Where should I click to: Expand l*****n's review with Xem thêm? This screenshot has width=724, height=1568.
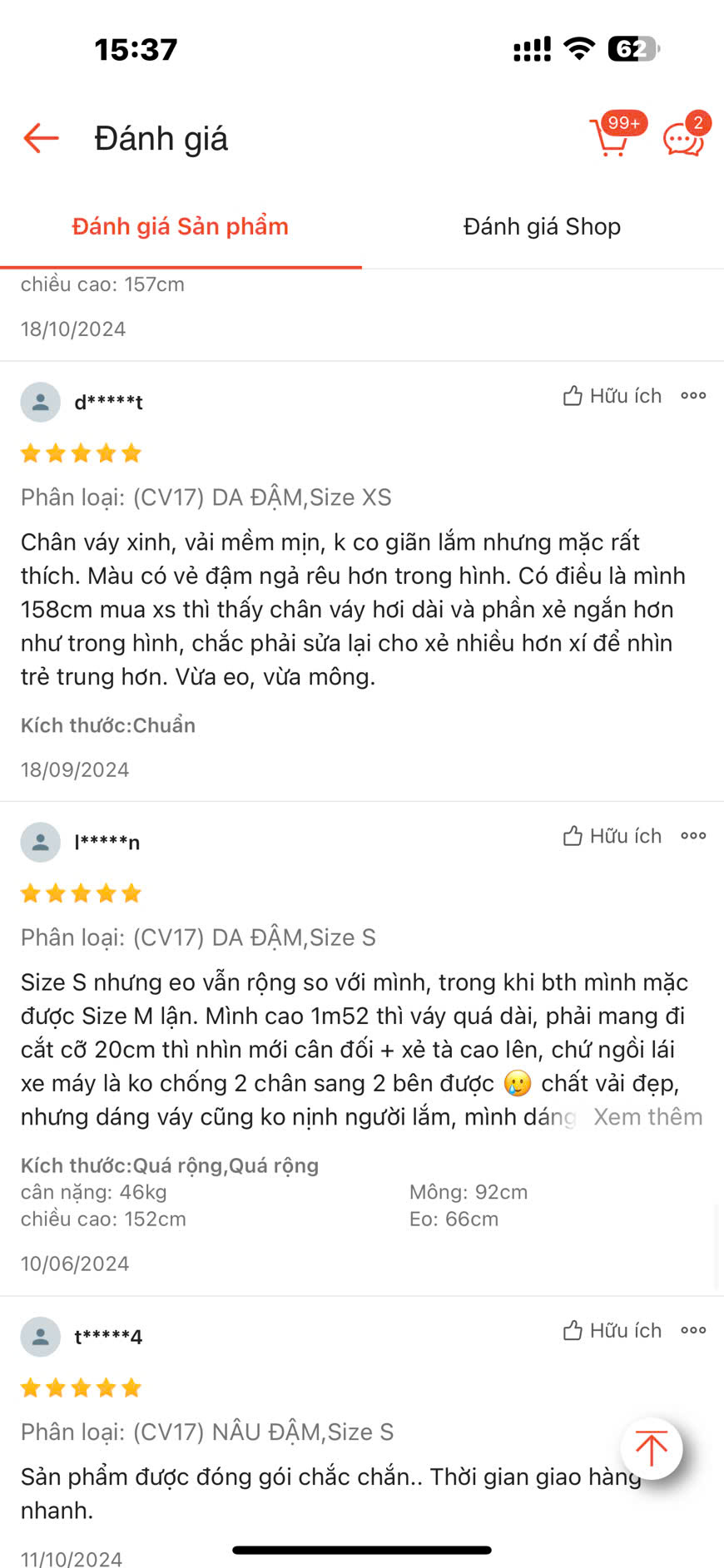[x=647, y=1116]
